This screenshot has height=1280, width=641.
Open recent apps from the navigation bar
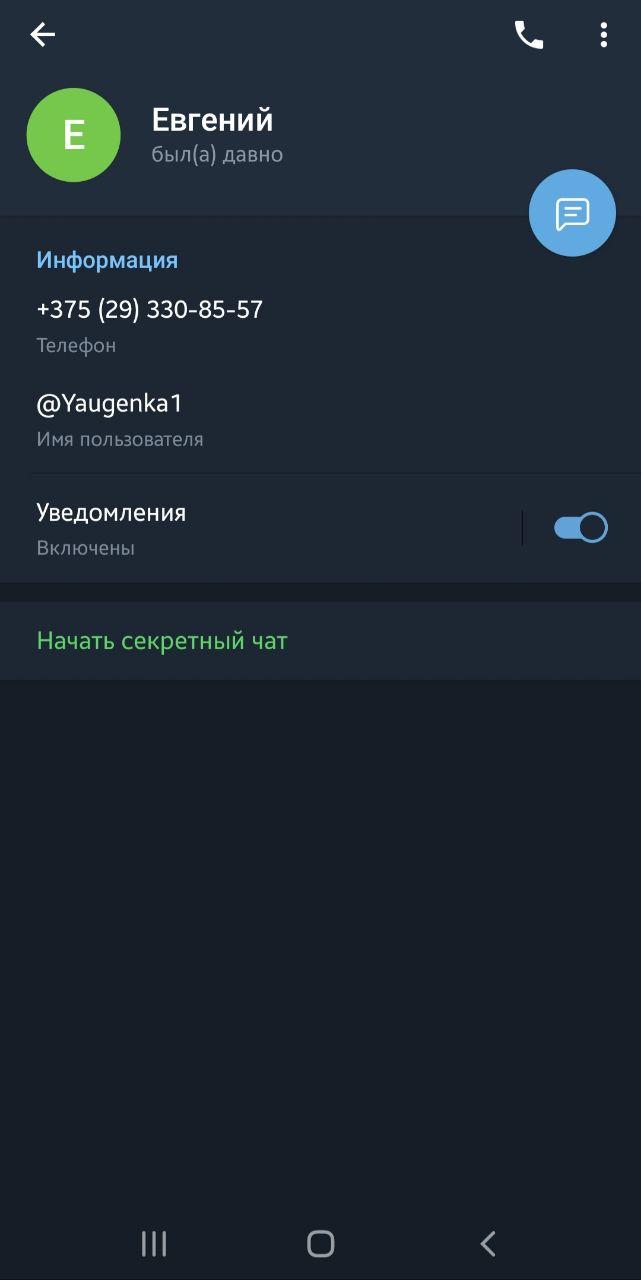(x=154, y=1243)
